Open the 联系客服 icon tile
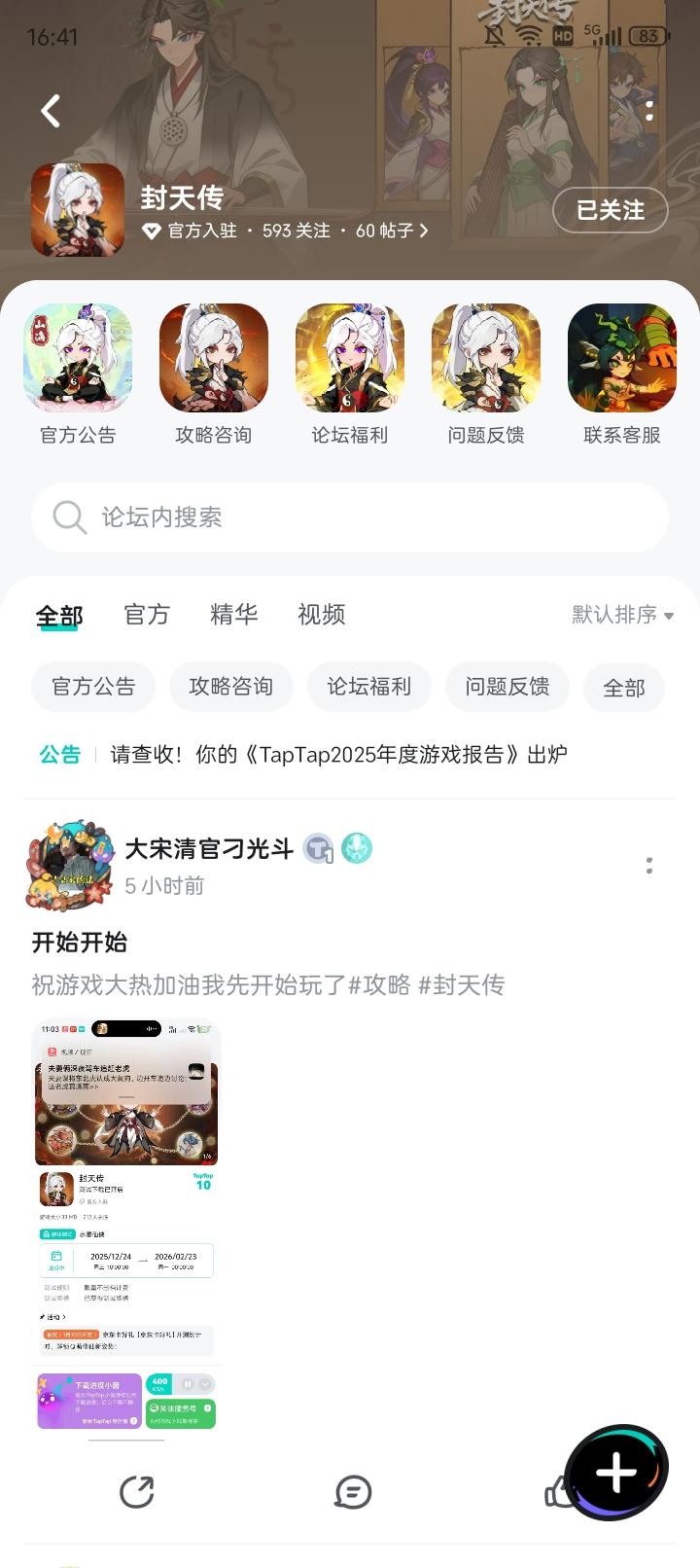This screenshot has height=1568, width=700. (x=622, y=374)
